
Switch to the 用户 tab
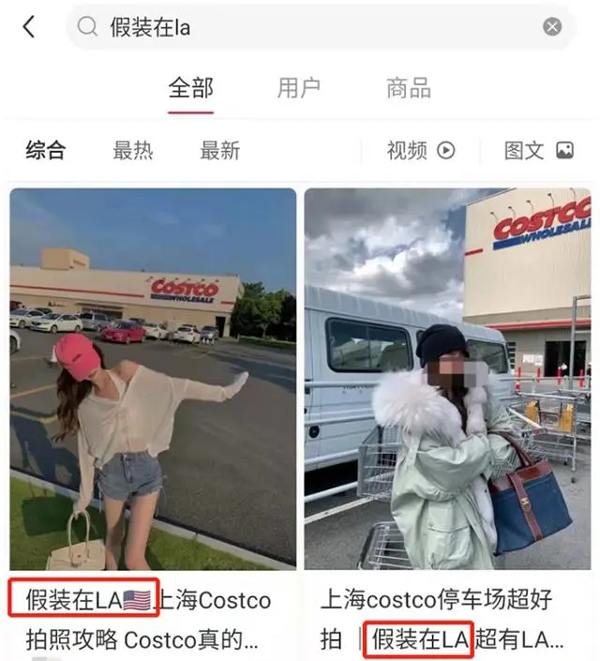click(298, 88)
